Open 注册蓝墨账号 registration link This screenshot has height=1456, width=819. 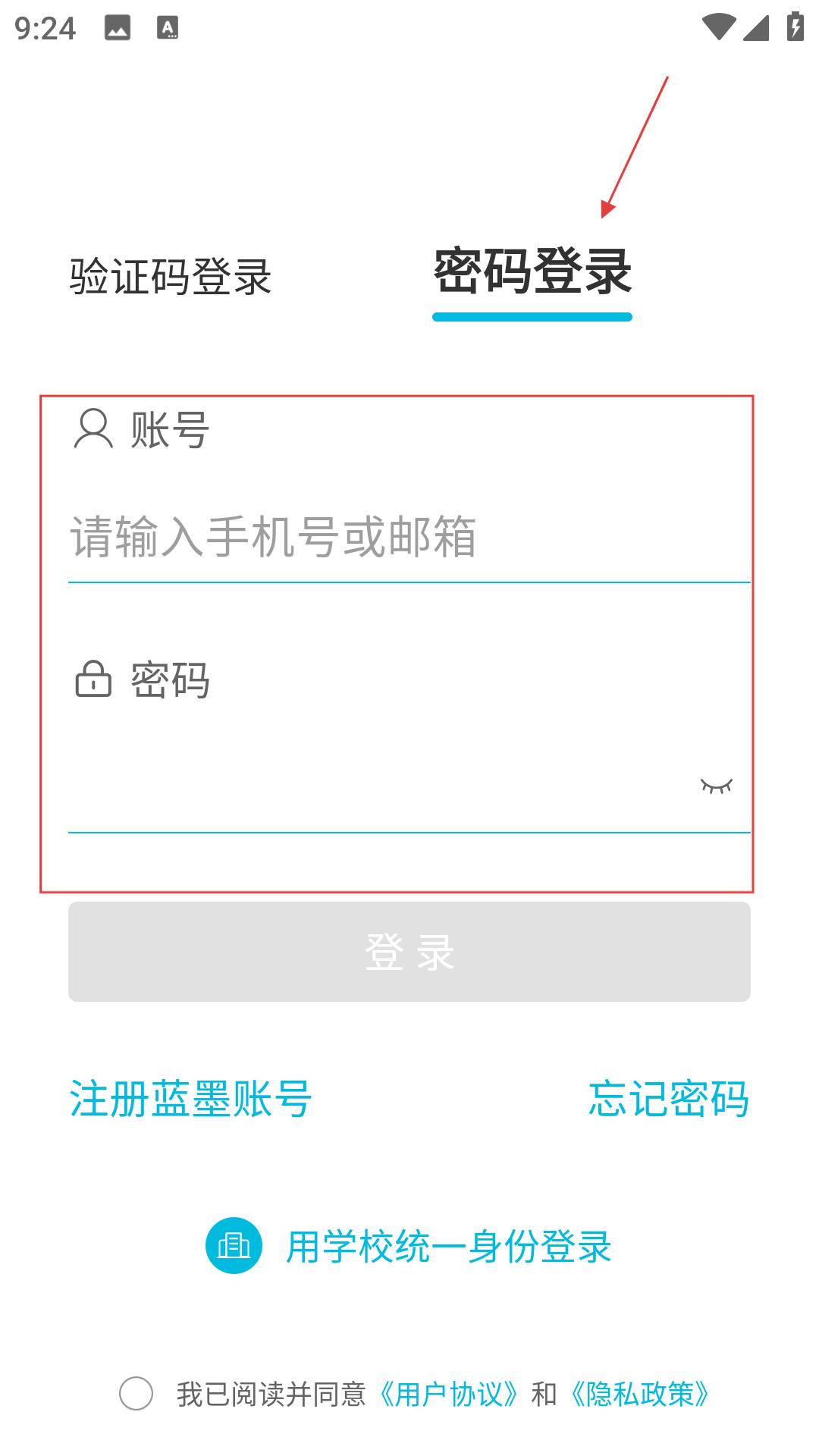coord(190,1099)
